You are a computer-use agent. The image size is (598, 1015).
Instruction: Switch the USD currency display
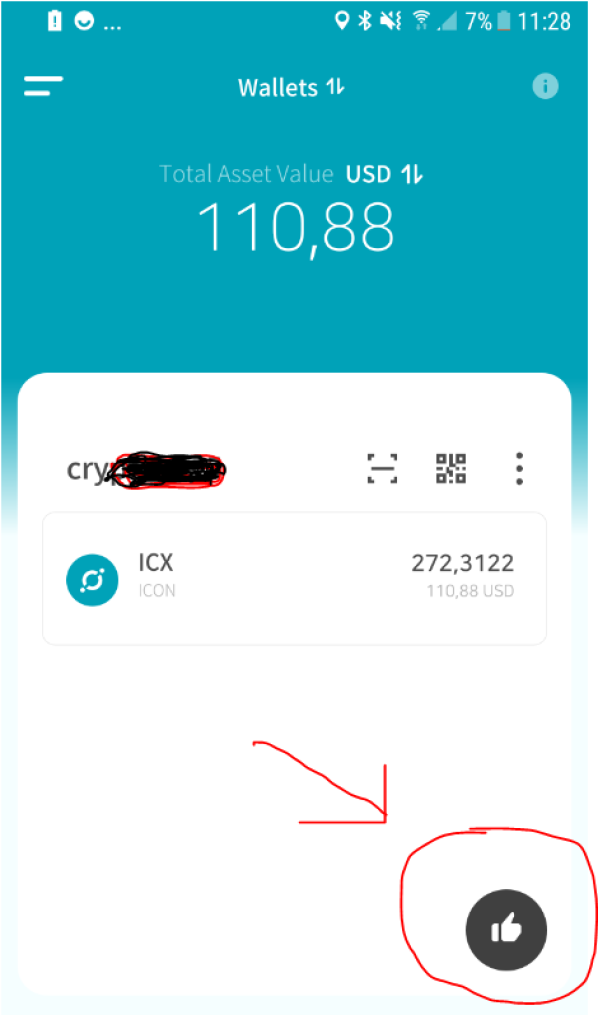point(384,174)
